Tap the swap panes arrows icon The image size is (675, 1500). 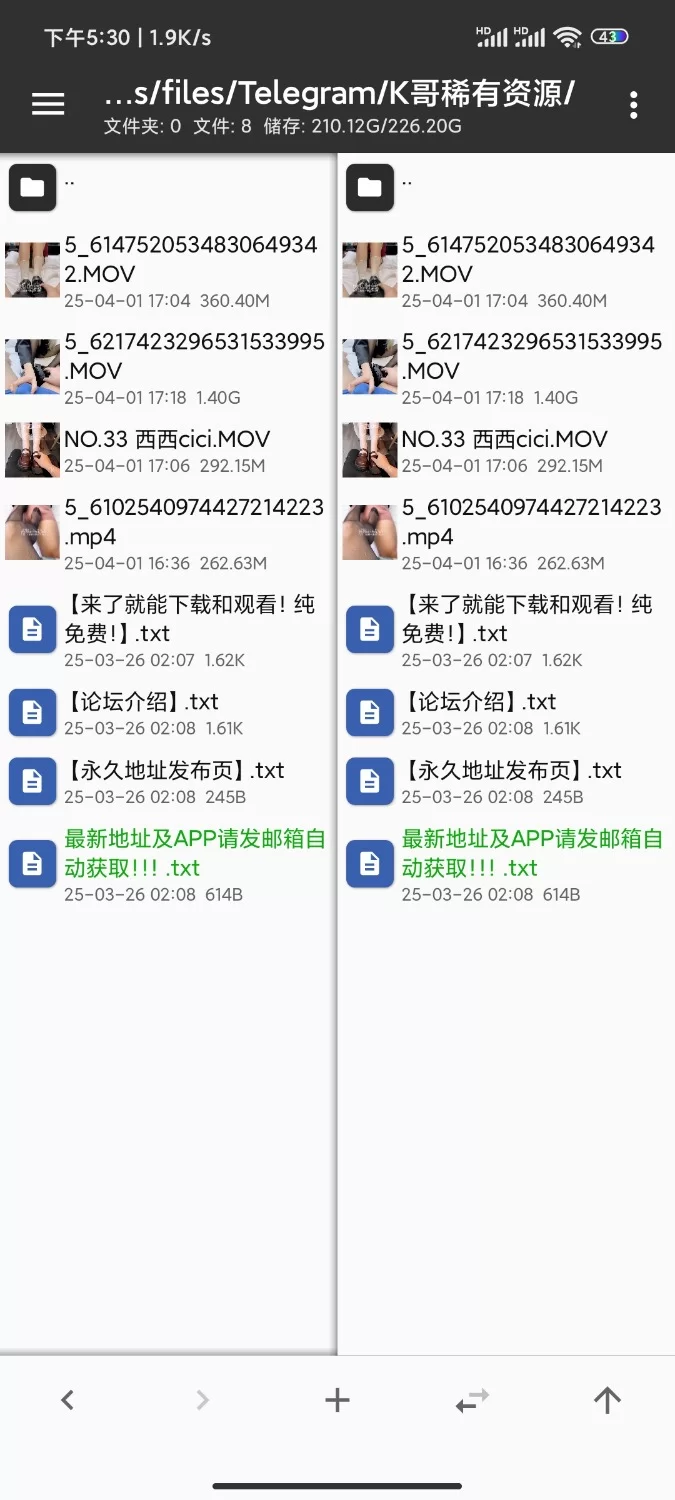click(x=472, y=1400)
